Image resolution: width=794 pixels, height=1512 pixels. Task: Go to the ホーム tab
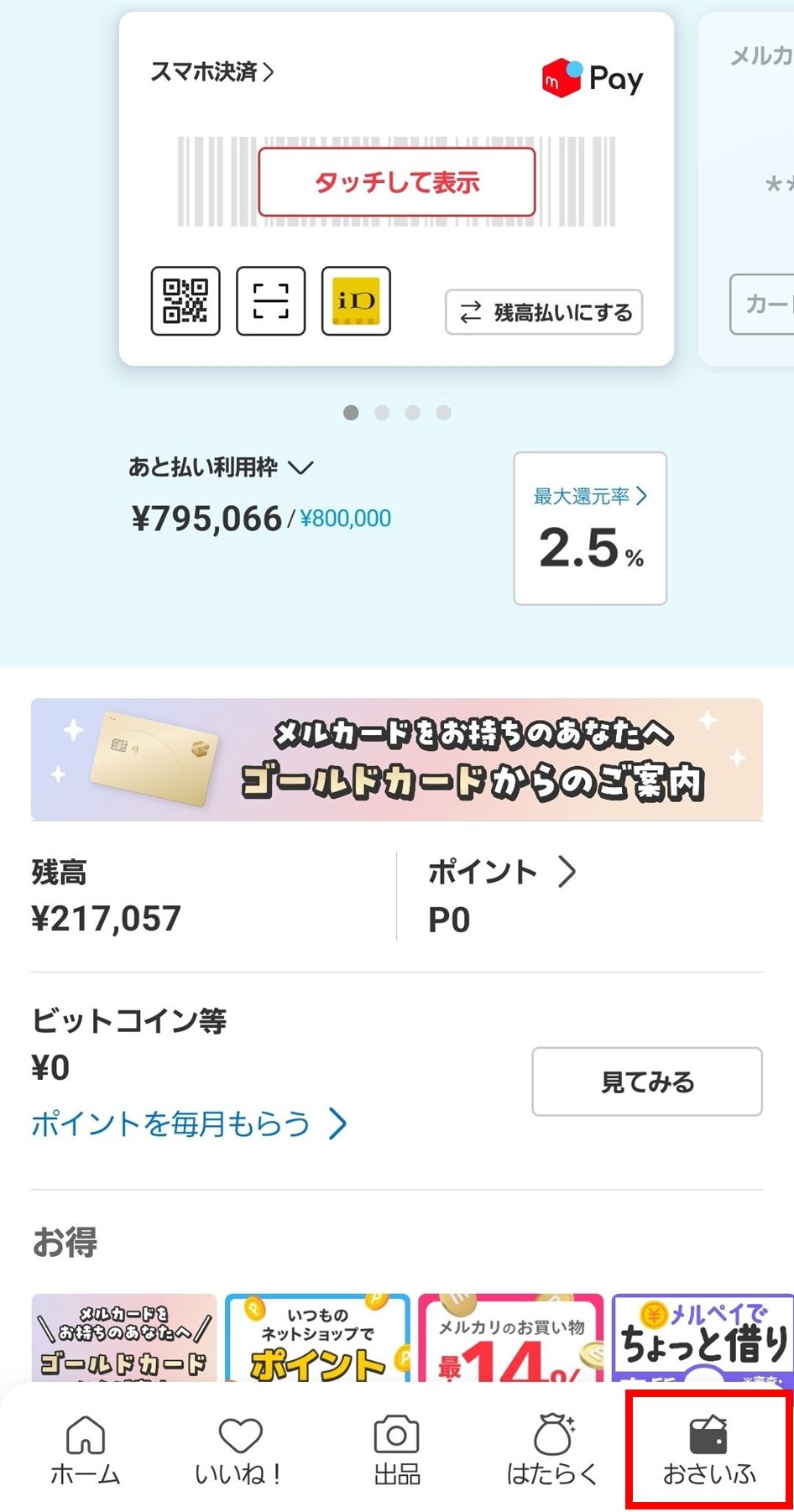pyautogui.click(x=86, y=1450)
